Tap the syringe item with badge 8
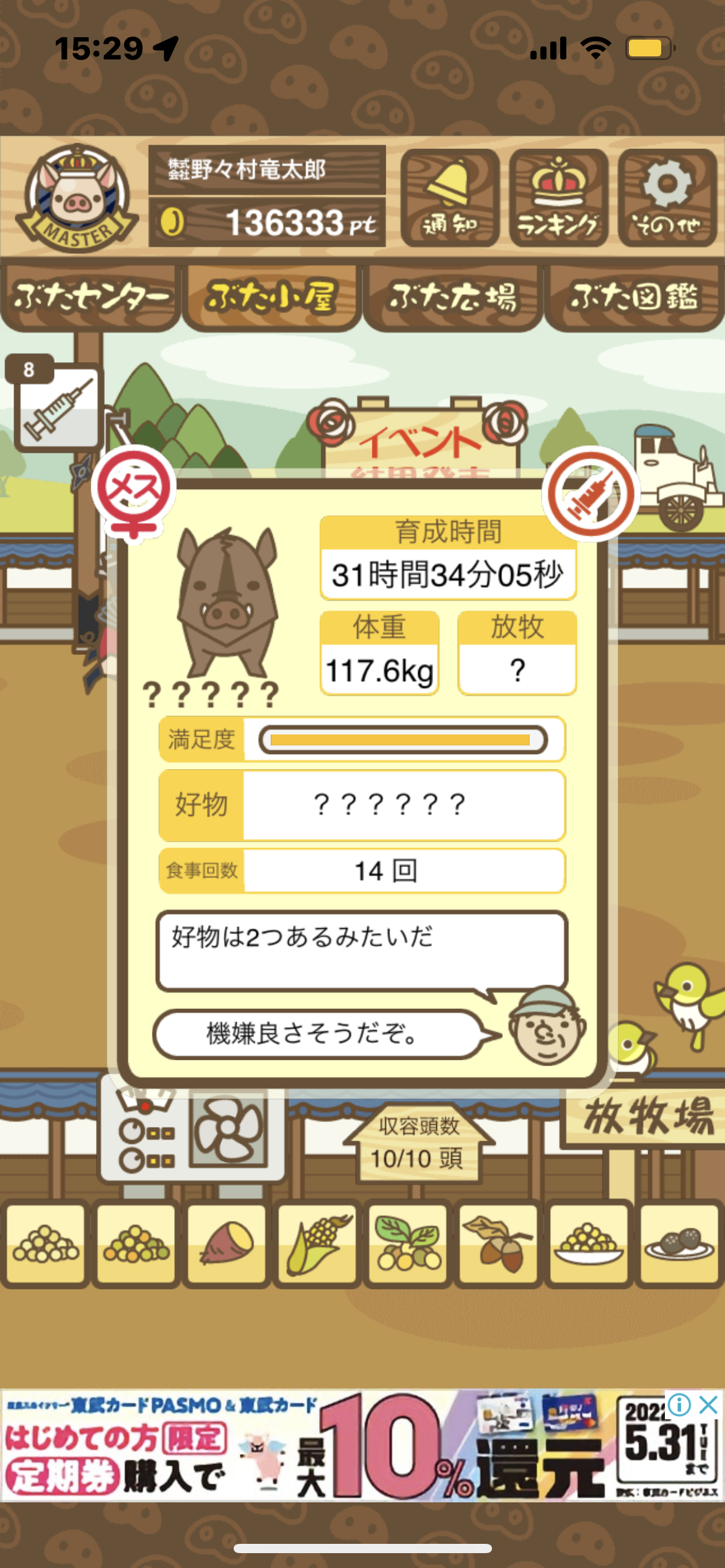This screenshot has height=1568, width=725. point(56,404)
